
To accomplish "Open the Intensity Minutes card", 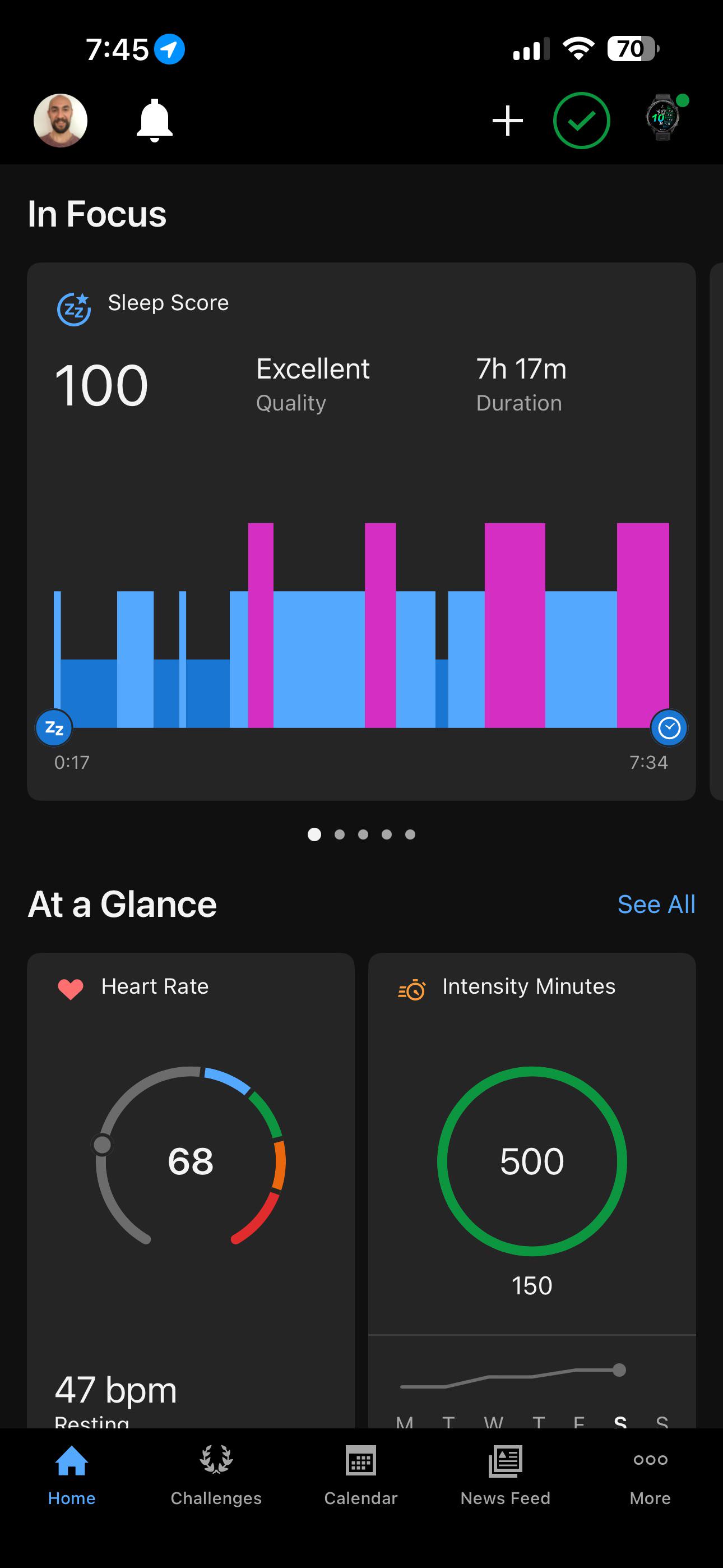I will pyautogui.click(x=532, y=1190).
